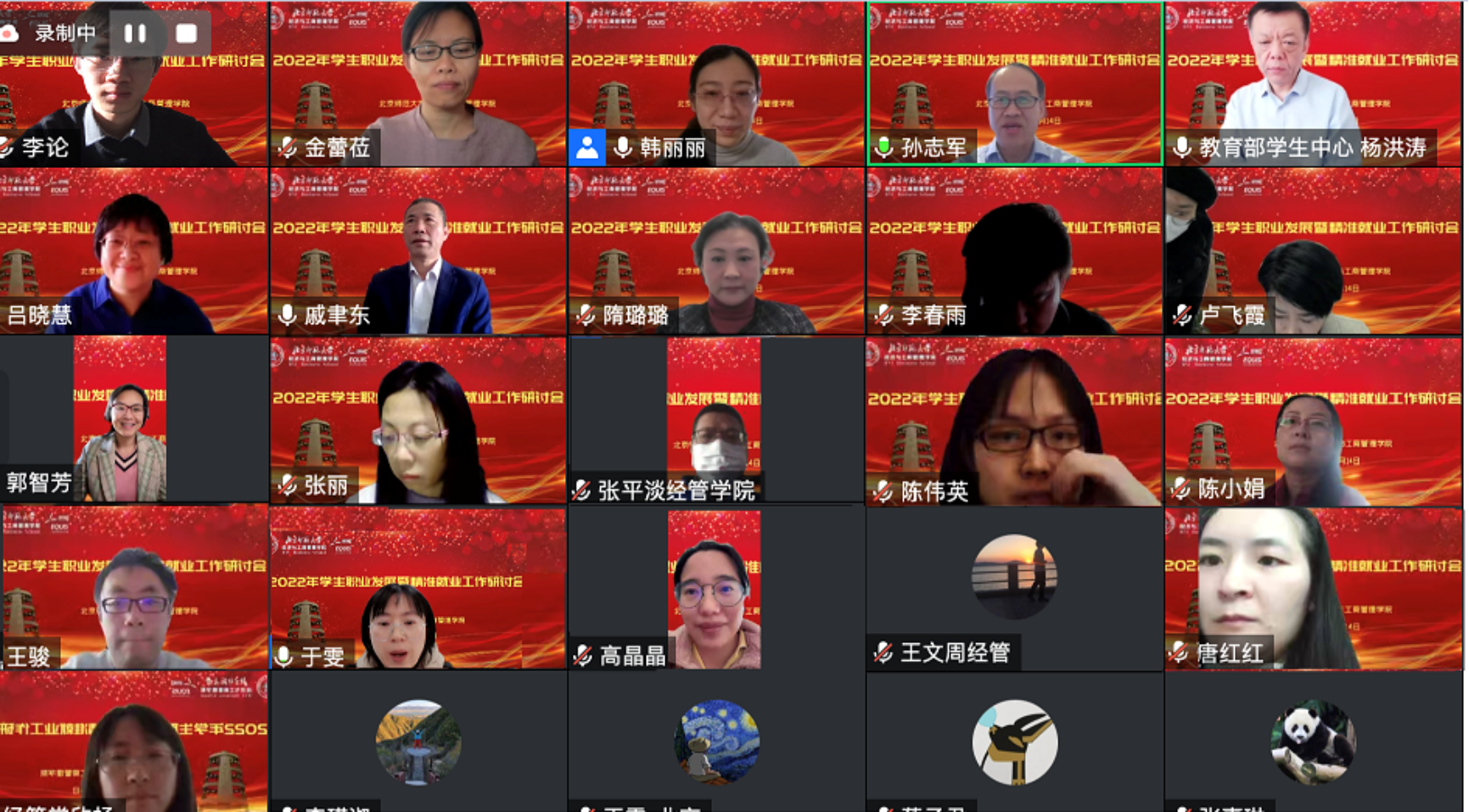The height and width of the screenshot is (812, 1469).
Task: Select 于雯's video tile
Action: click(418, 587)
